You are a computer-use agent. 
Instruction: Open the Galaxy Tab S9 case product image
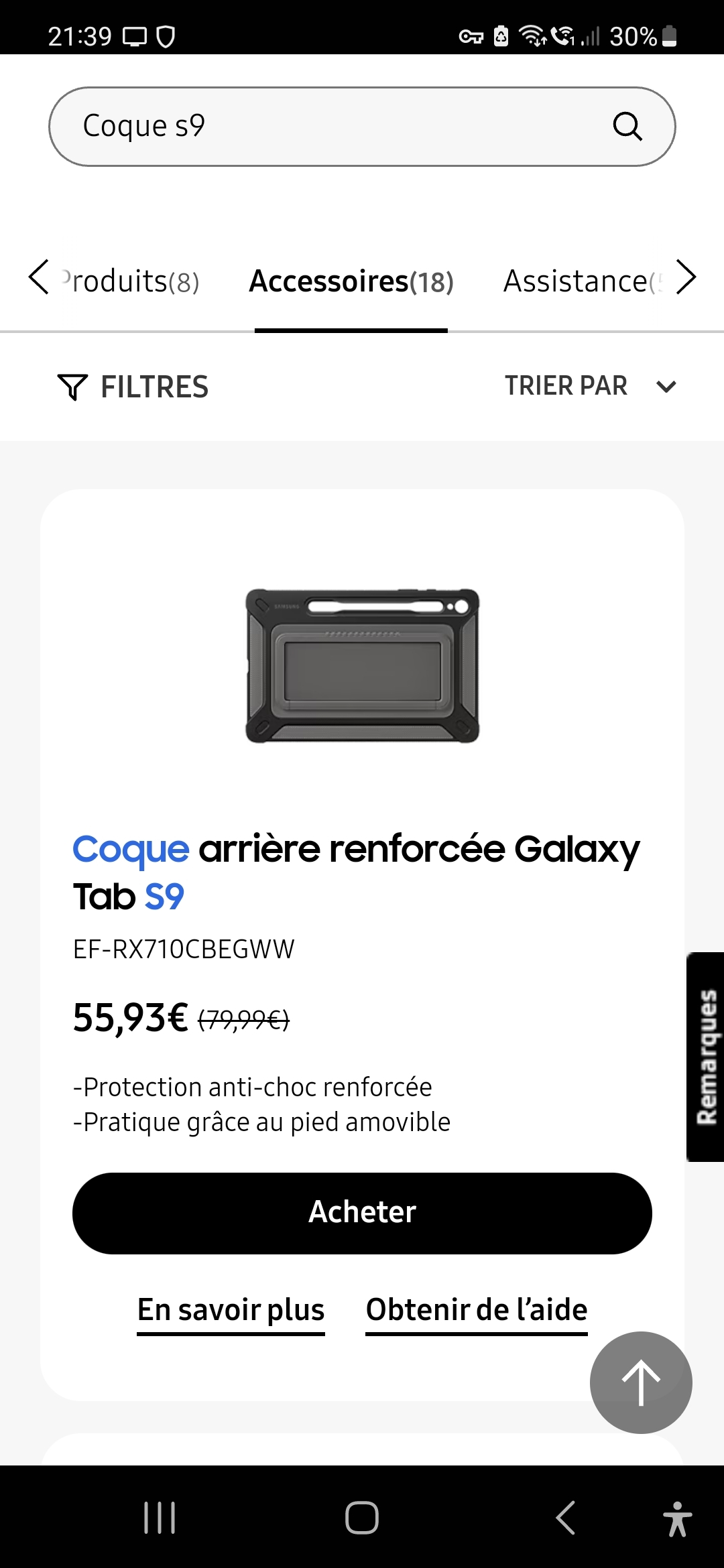coord(362,665)
